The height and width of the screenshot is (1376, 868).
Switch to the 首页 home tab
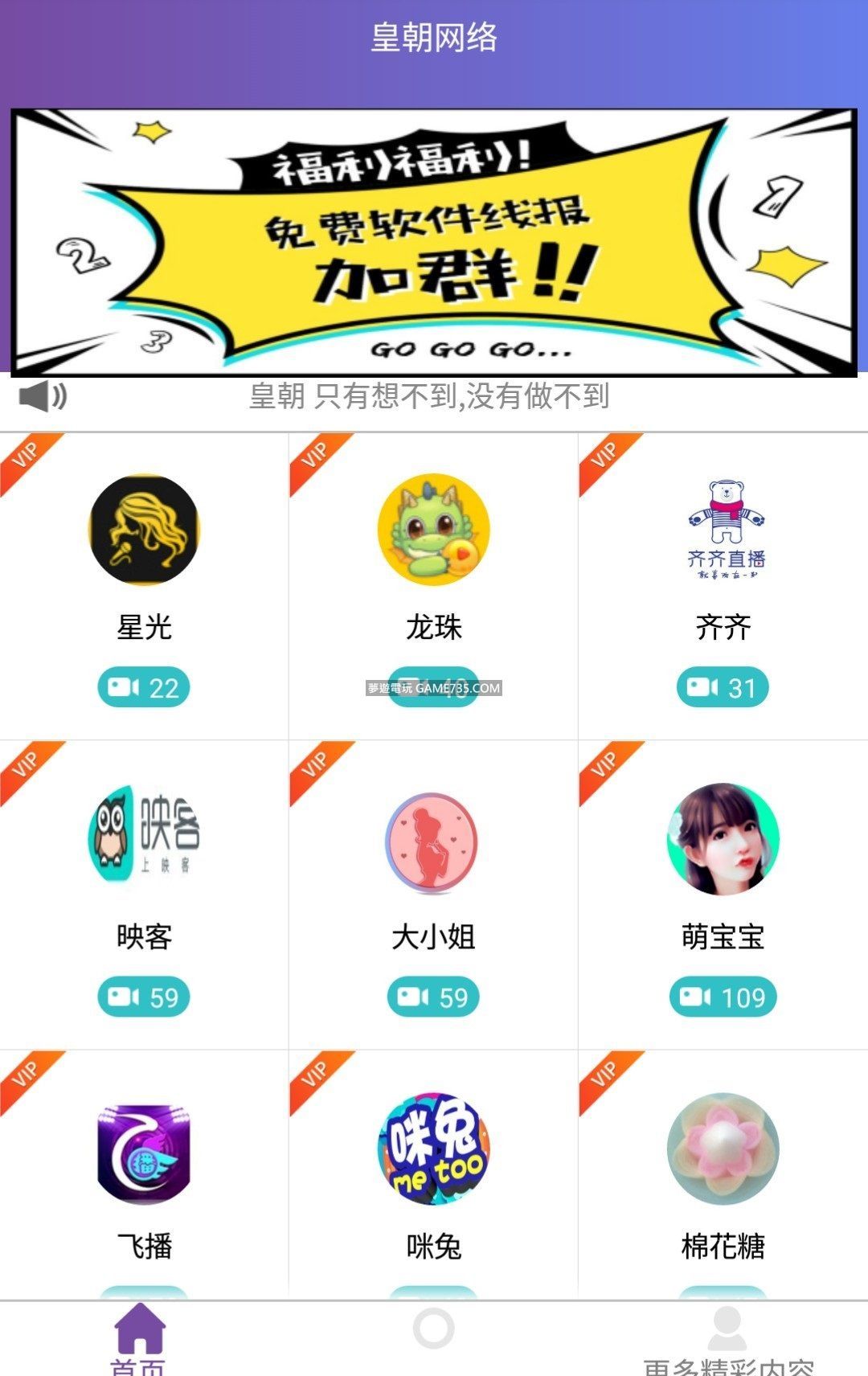tap(140, 1338)
